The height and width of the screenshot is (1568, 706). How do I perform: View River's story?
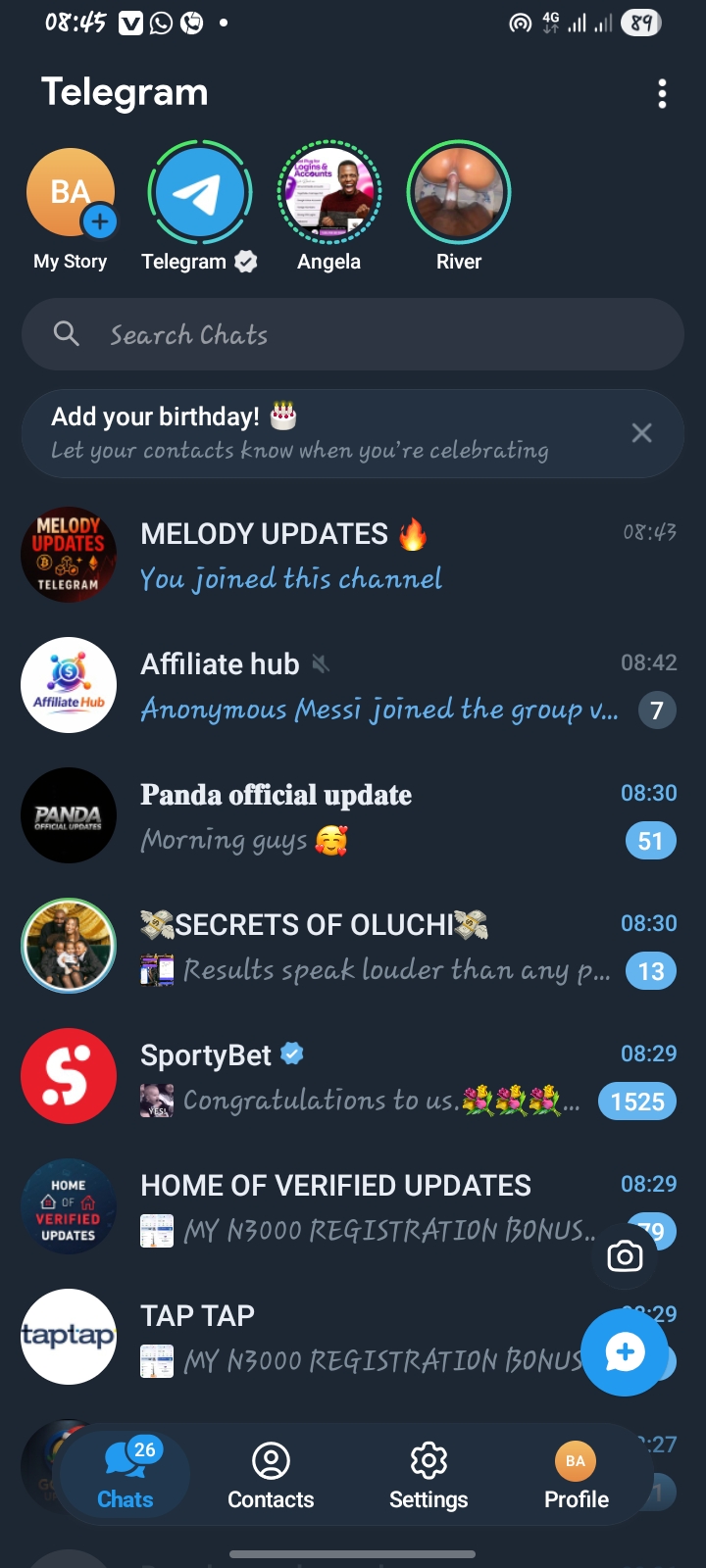[x=459, y=192]
